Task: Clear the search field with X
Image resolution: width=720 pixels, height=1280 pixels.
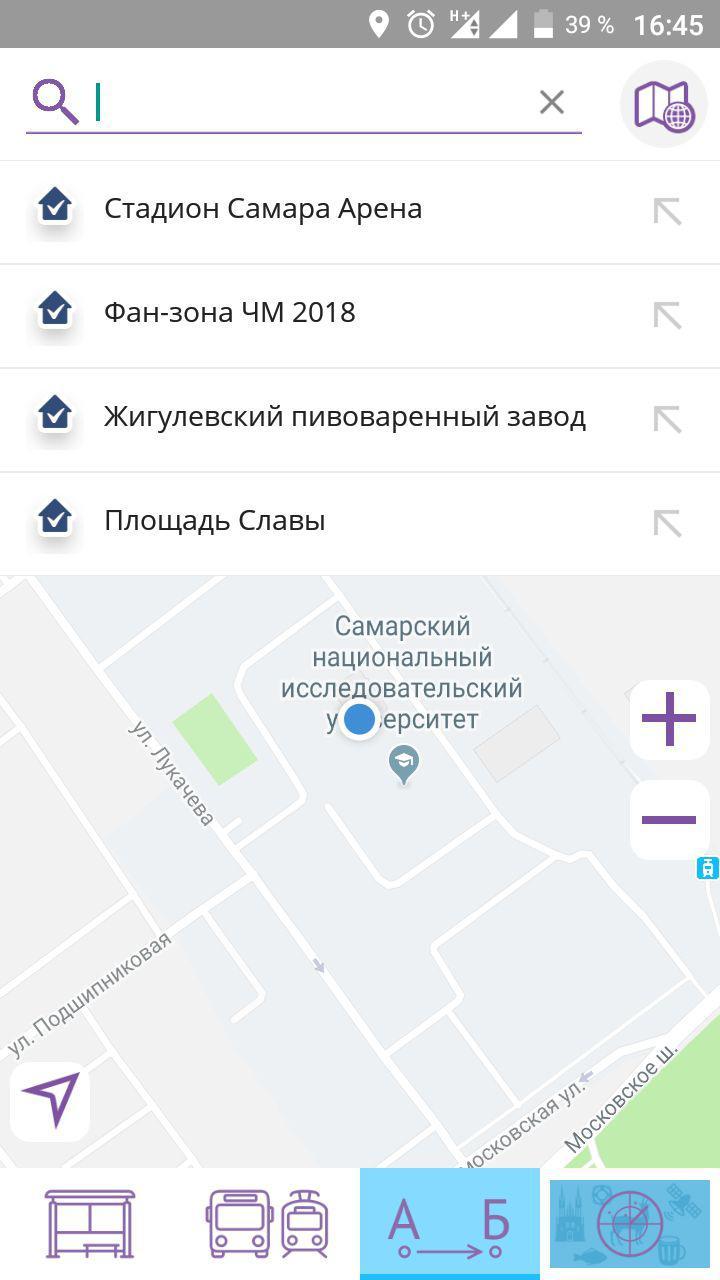Action: click(552, 102)
